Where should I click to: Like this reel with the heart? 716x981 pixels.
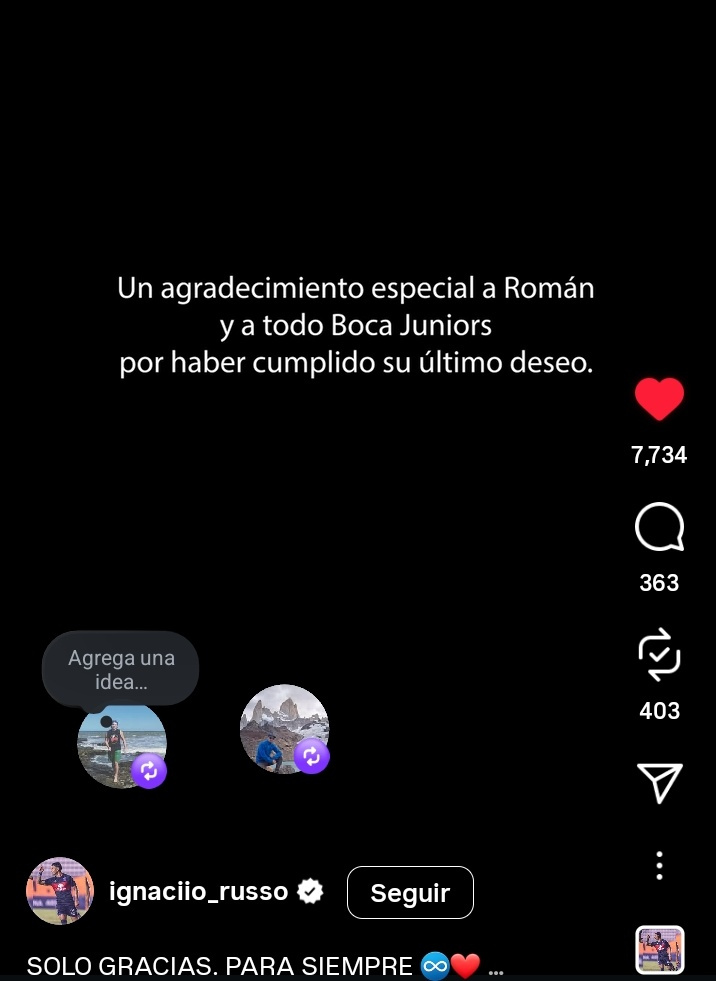point(659,400)
